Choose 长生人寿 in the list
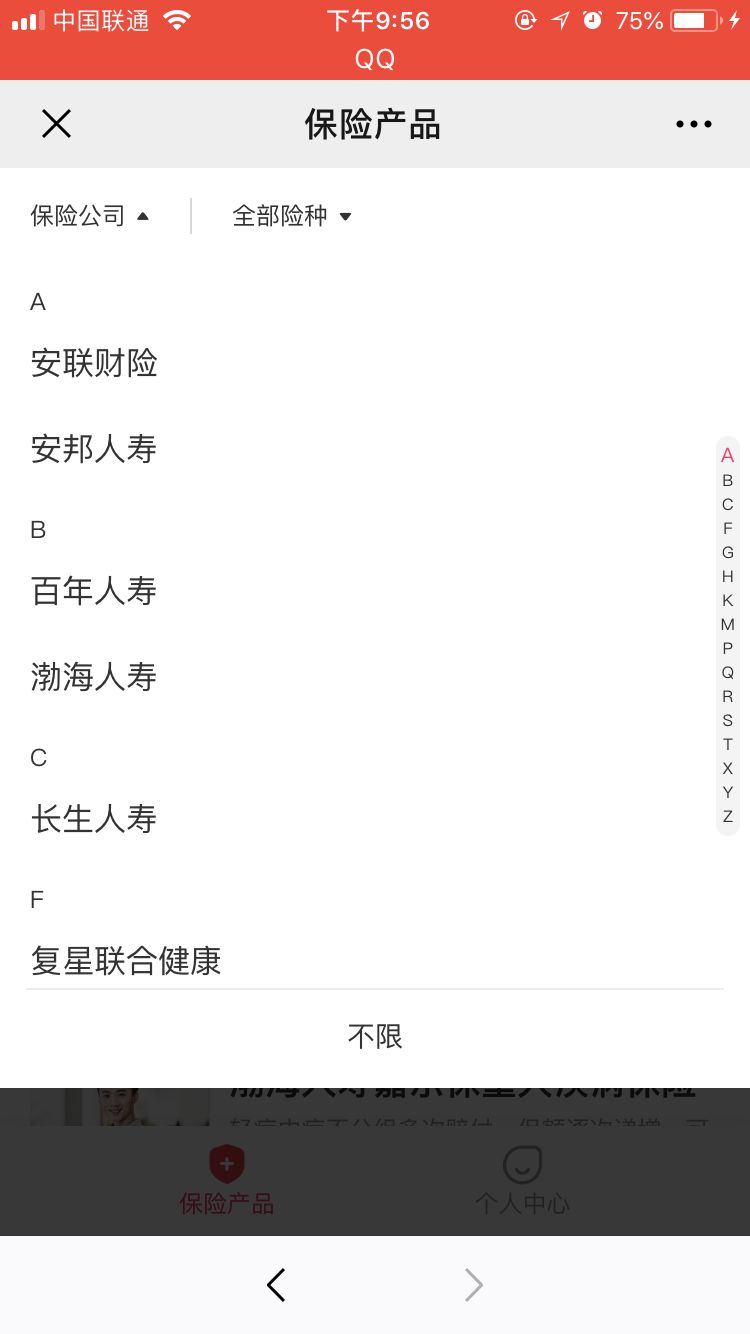Viewport: 750px width, 1334px height. (94, 819)
